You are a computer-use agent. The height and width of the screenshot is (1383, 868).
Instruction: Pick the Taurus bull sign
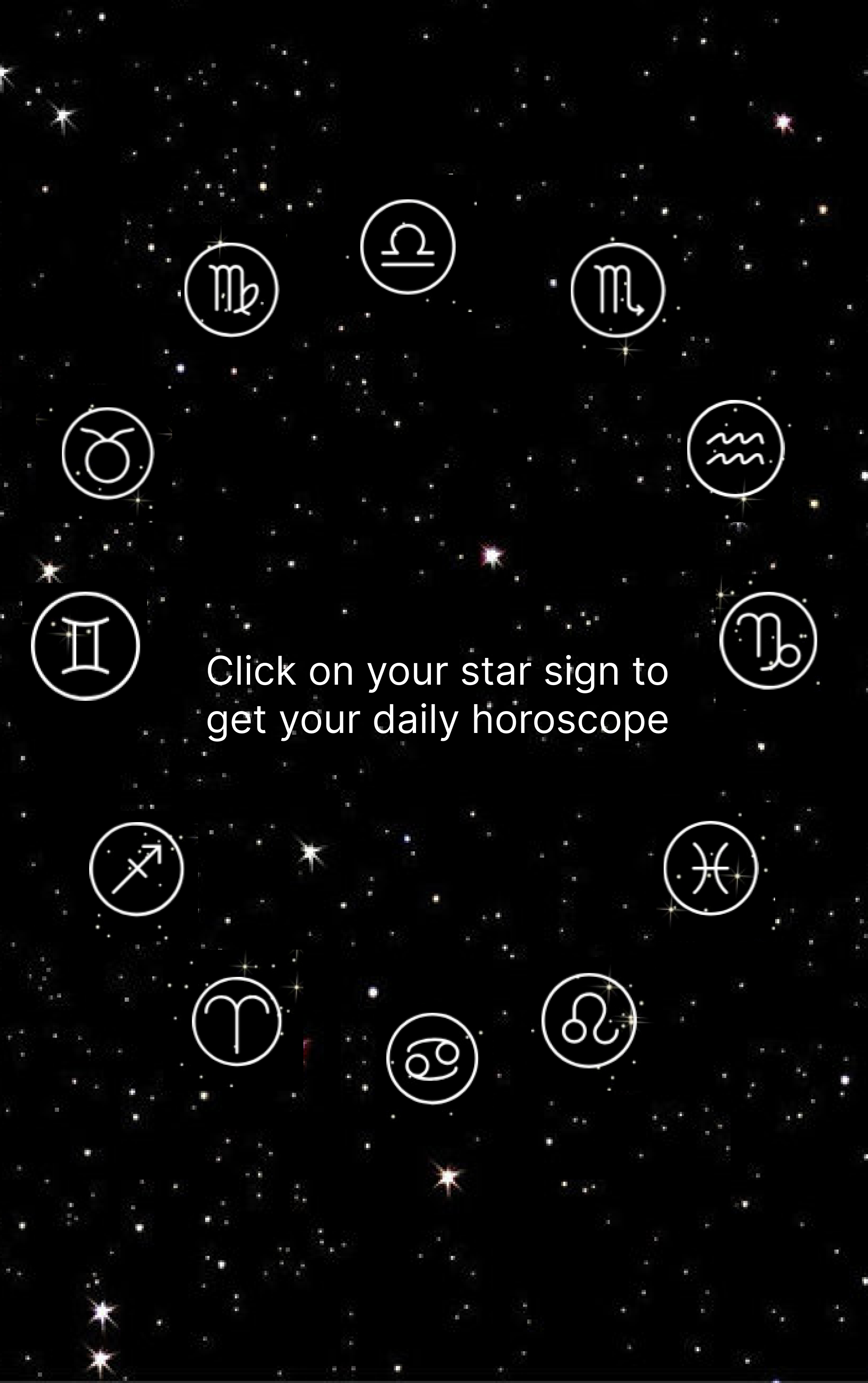(x=108, y=453)
